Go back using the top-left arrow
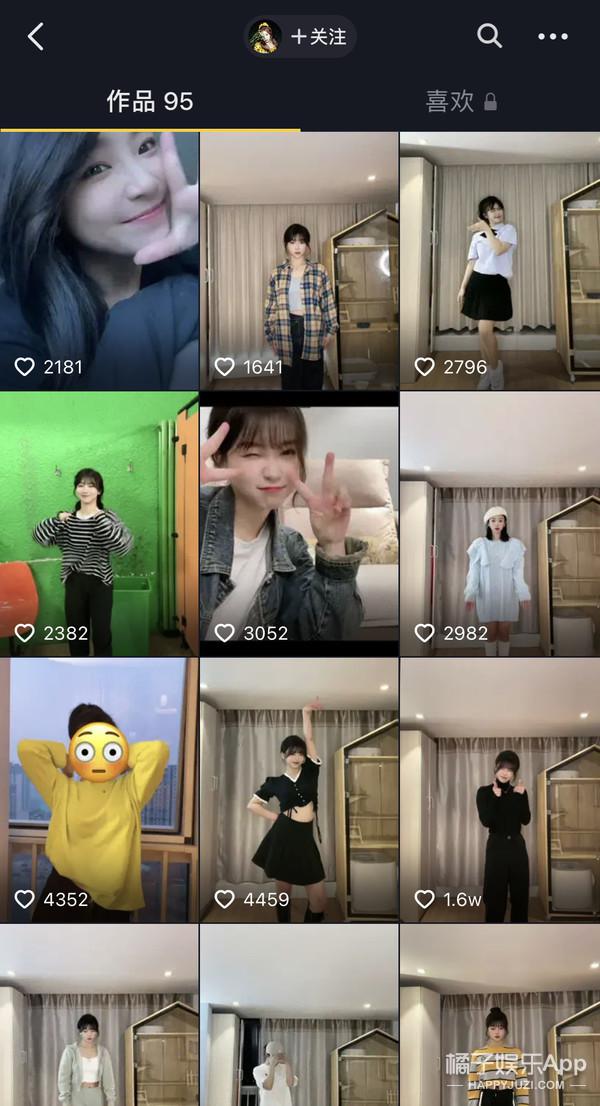Viewport: 600px width, 1106px height. coord(36,37)
